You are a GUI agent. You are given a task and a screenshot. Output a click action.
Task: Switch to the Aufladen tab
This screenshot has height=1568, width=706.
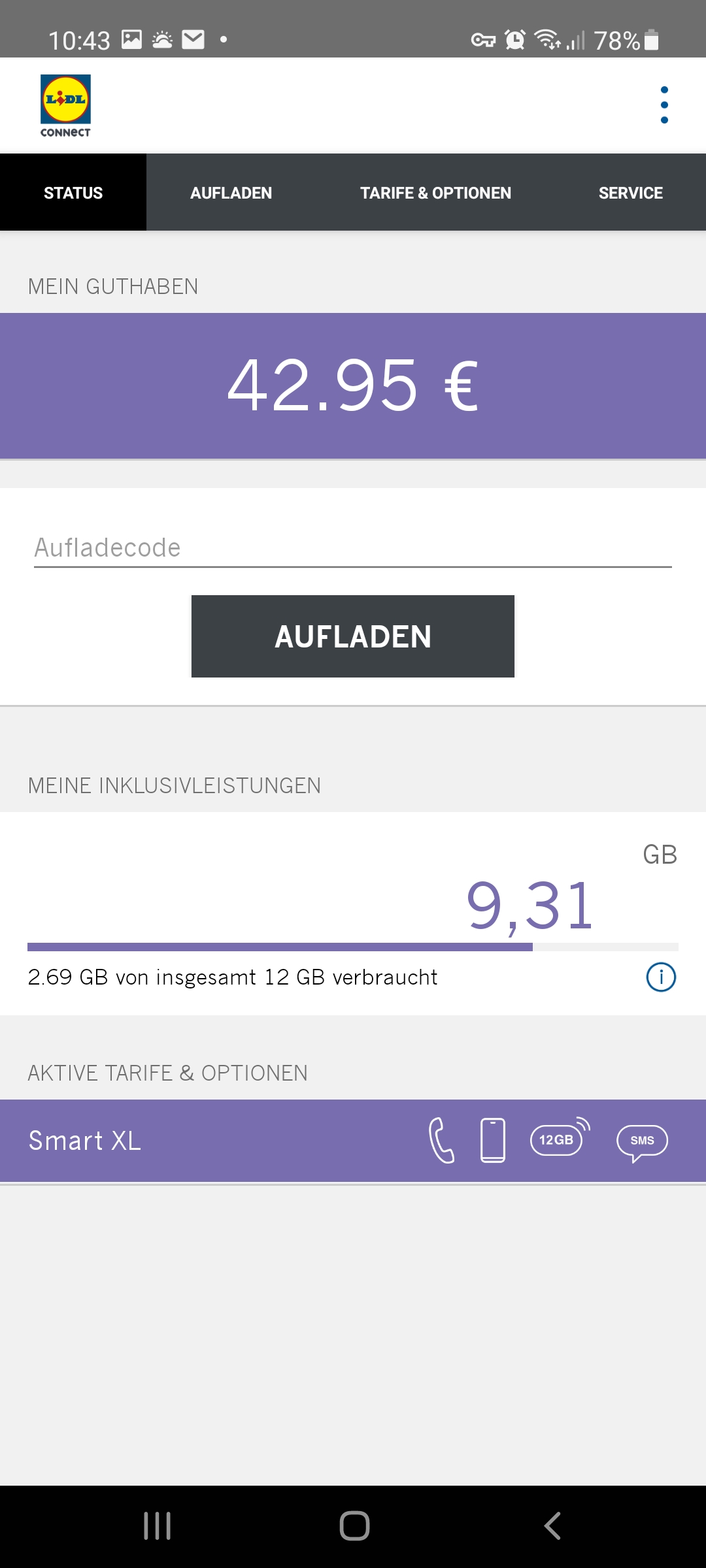(x=231, y=193)
